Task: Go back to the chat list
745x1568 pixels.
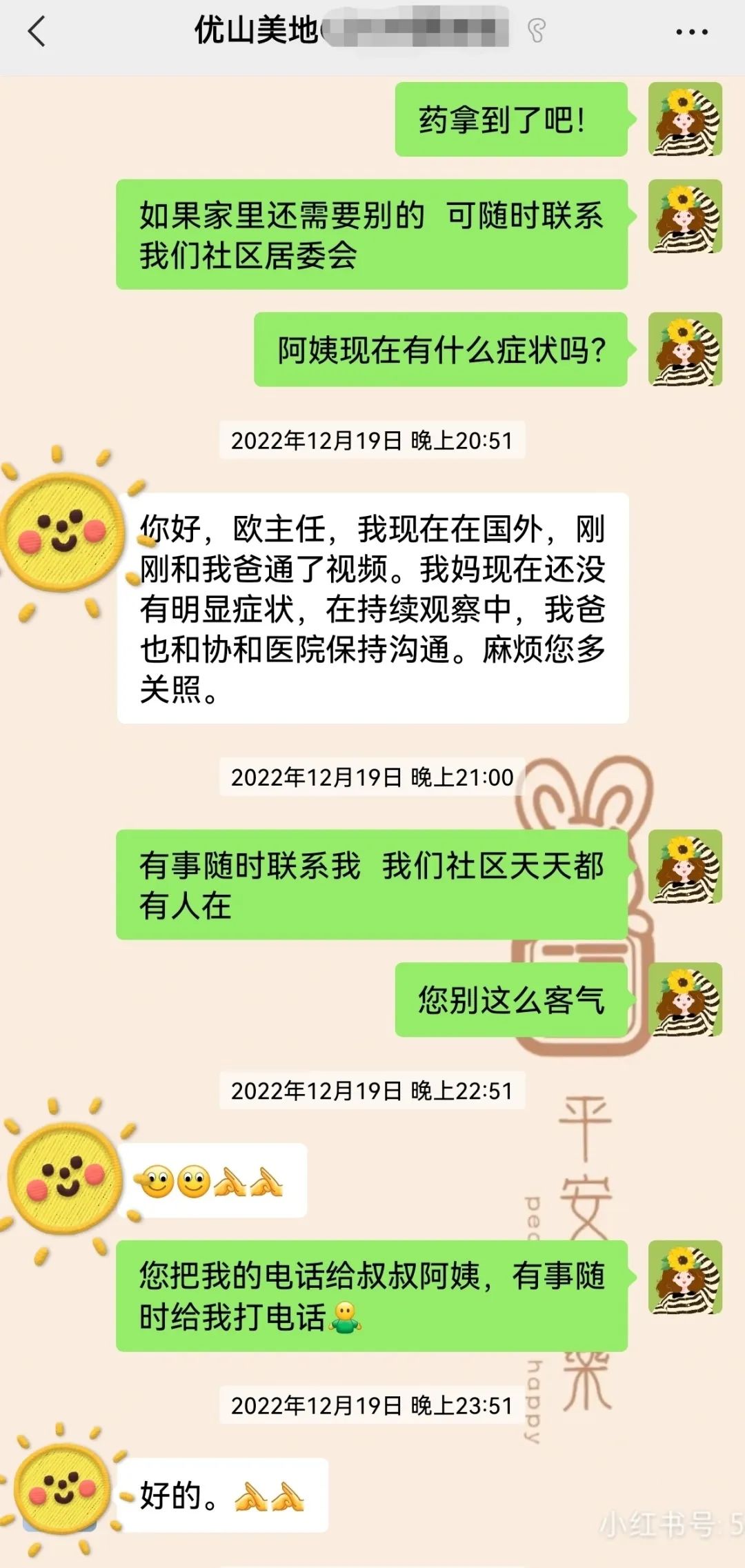Action: [x=37, y=32]
